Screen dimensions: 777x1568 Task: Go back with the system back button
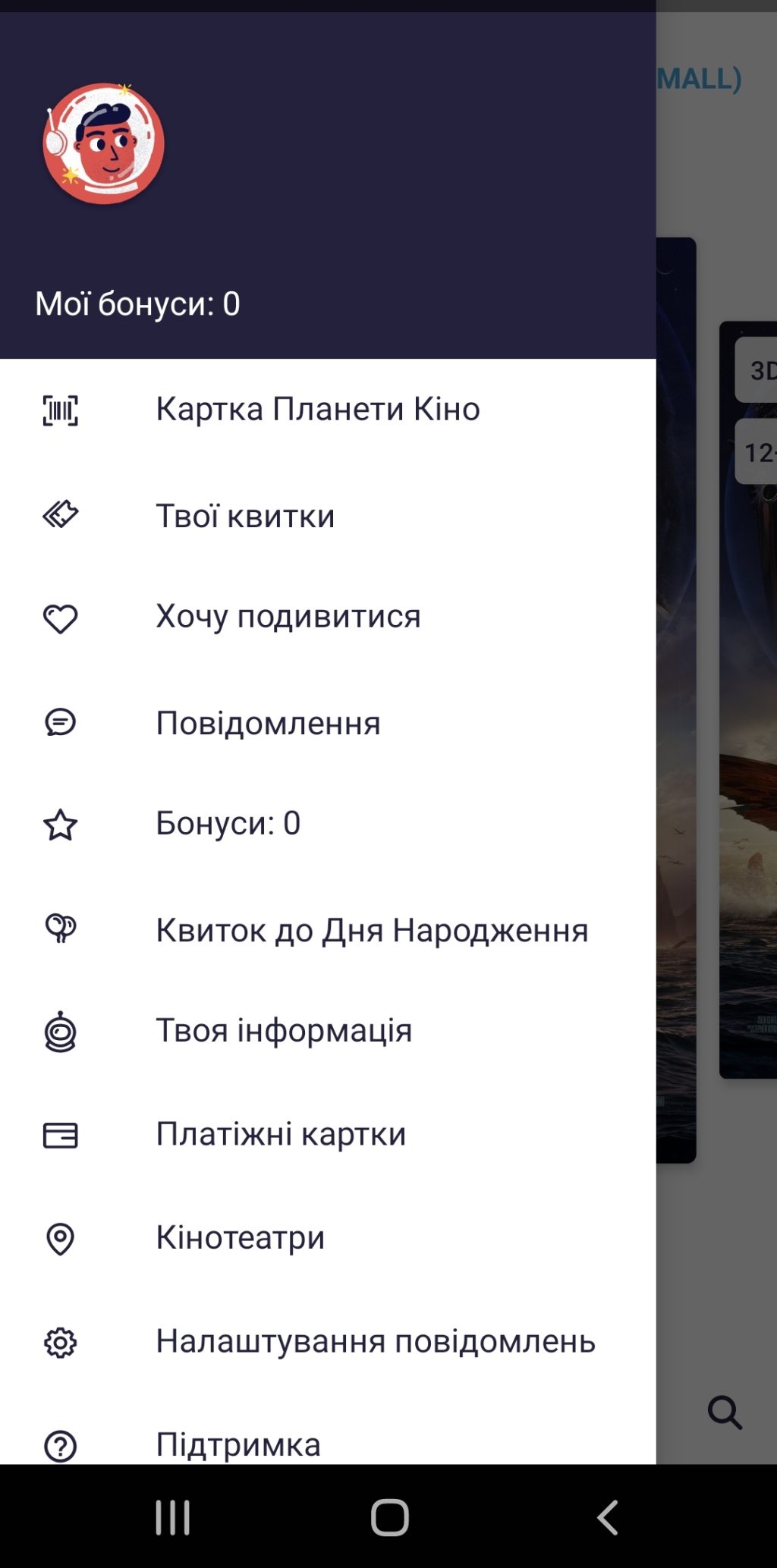(x=607, y=1517)
